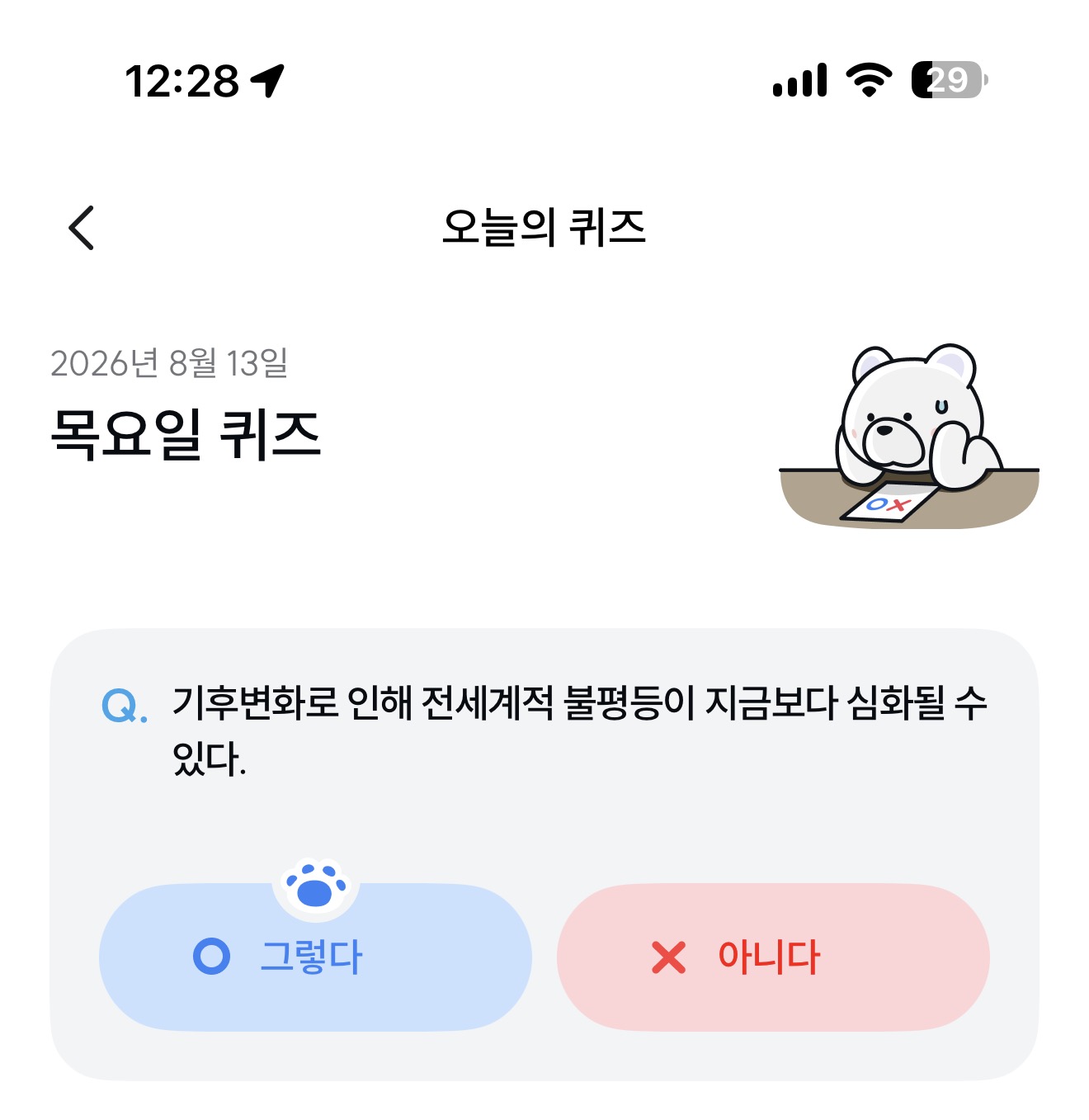Answer 그렇다 to the quiz
Viewport: 1089px width, 1120px height.
(315, 957)
